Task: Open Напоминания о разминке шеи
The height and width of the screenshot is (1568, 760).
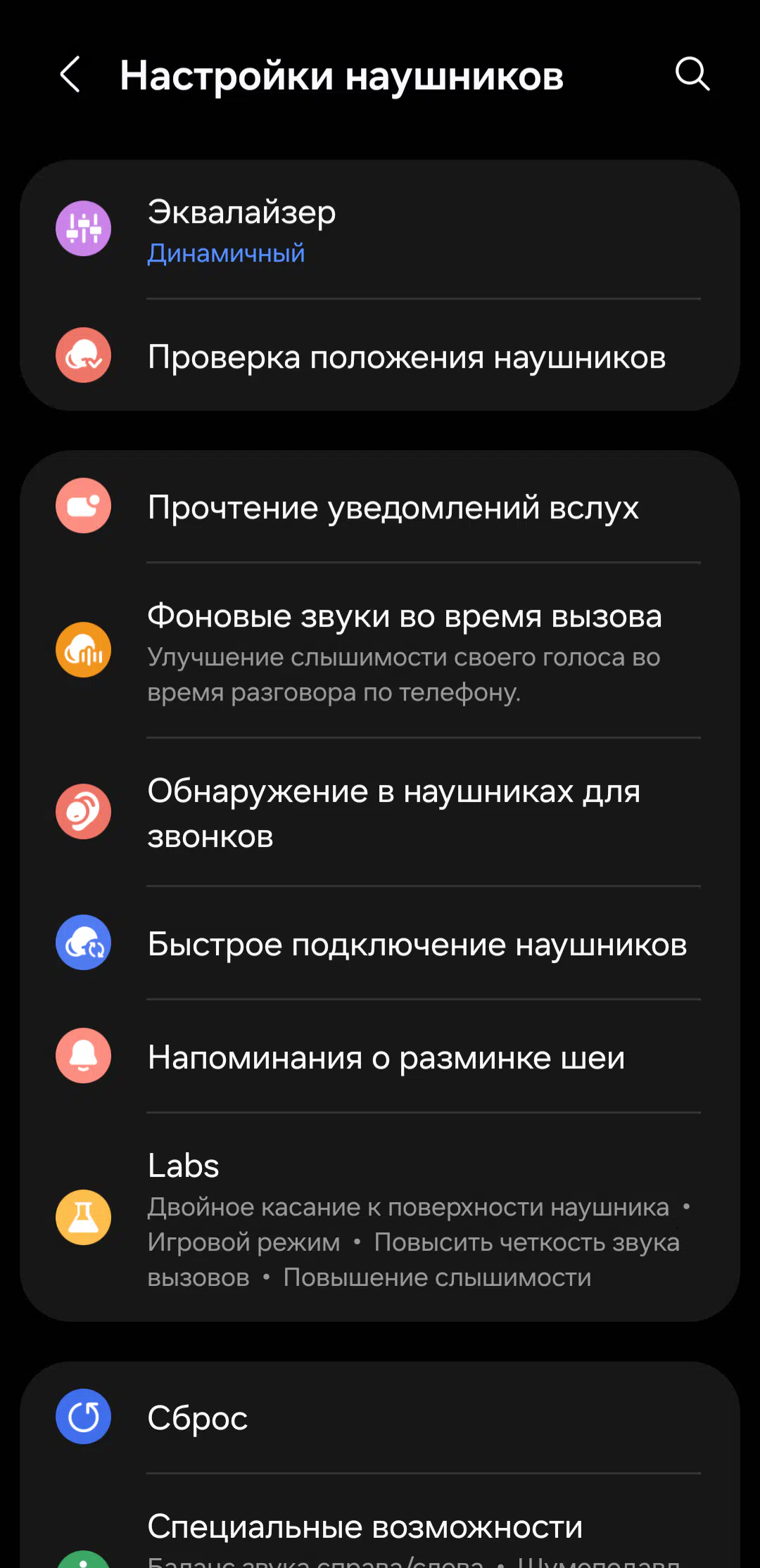Action: 380,1057
